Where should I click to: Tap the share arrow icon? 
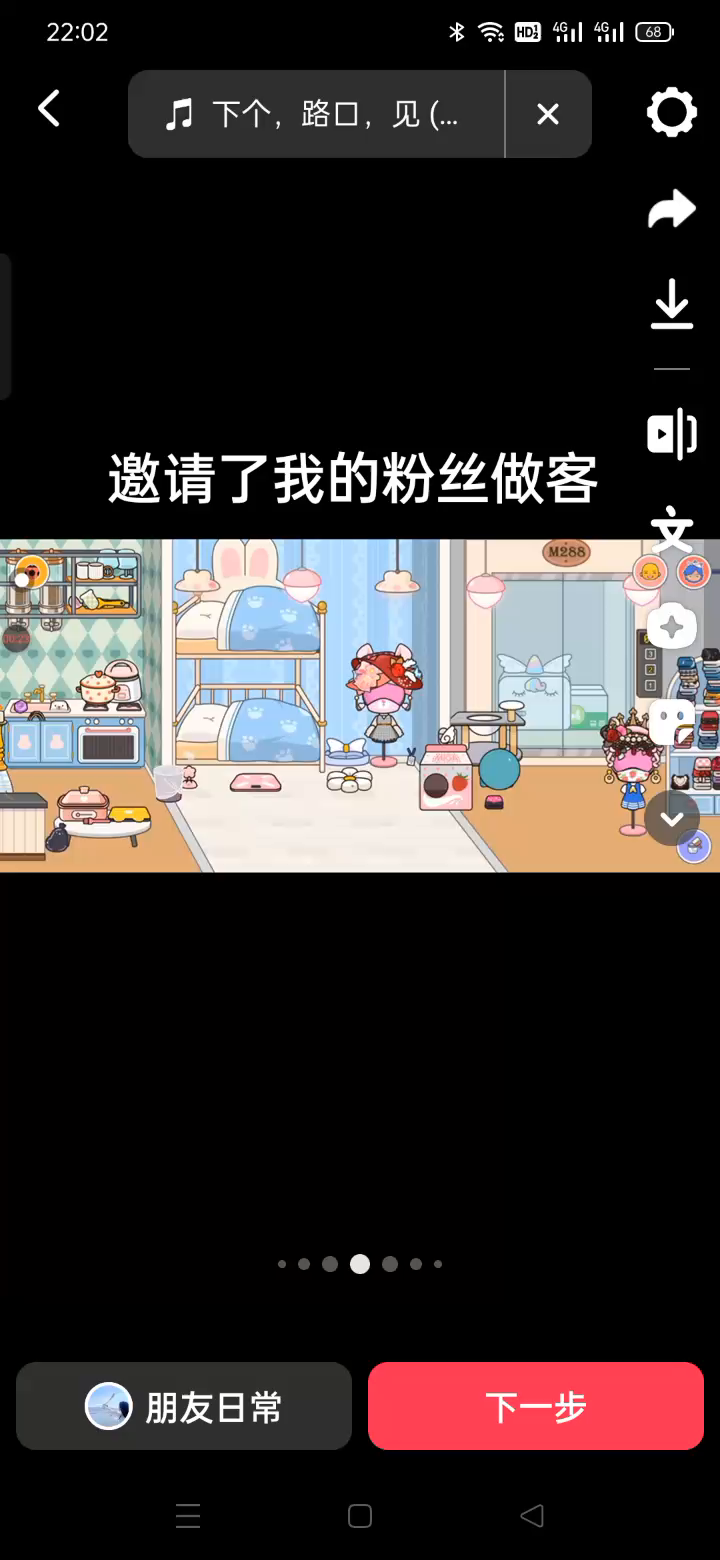tap(671, 209)
